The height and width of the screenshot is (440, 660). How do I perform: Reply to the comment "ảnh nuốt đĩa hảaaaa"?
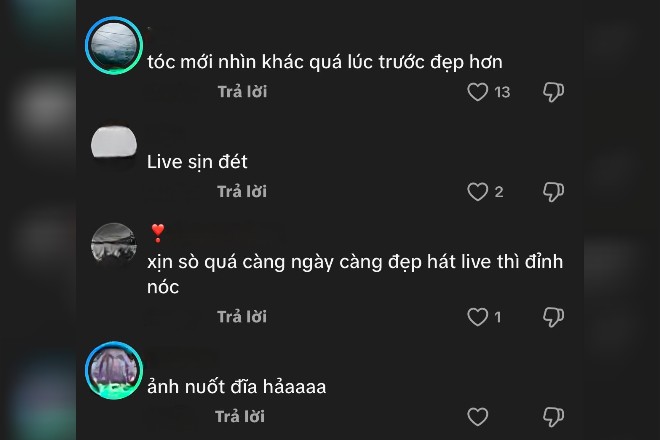(242, 417)
